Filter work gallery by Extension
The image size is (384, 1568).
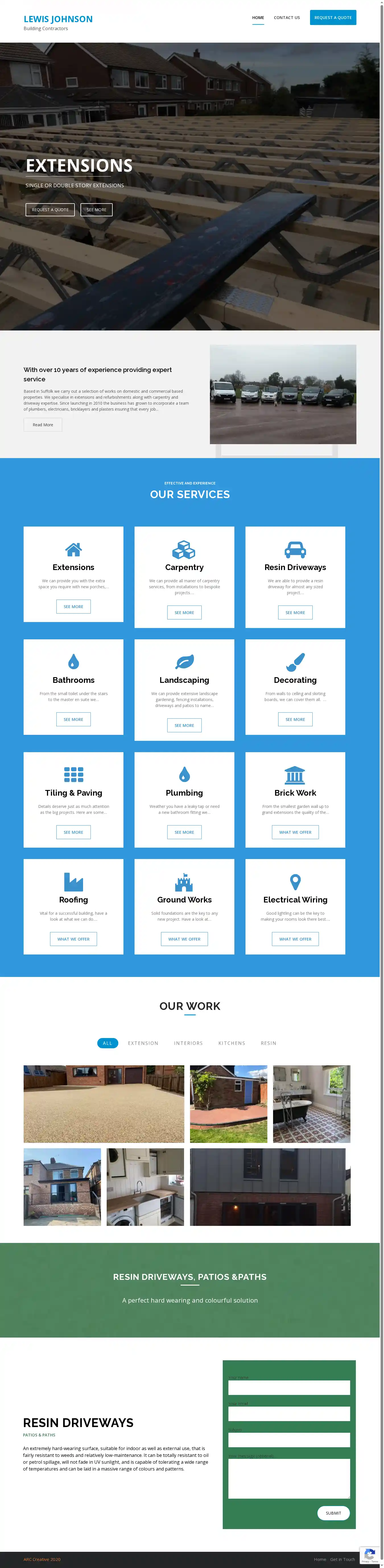[143, 1043]
